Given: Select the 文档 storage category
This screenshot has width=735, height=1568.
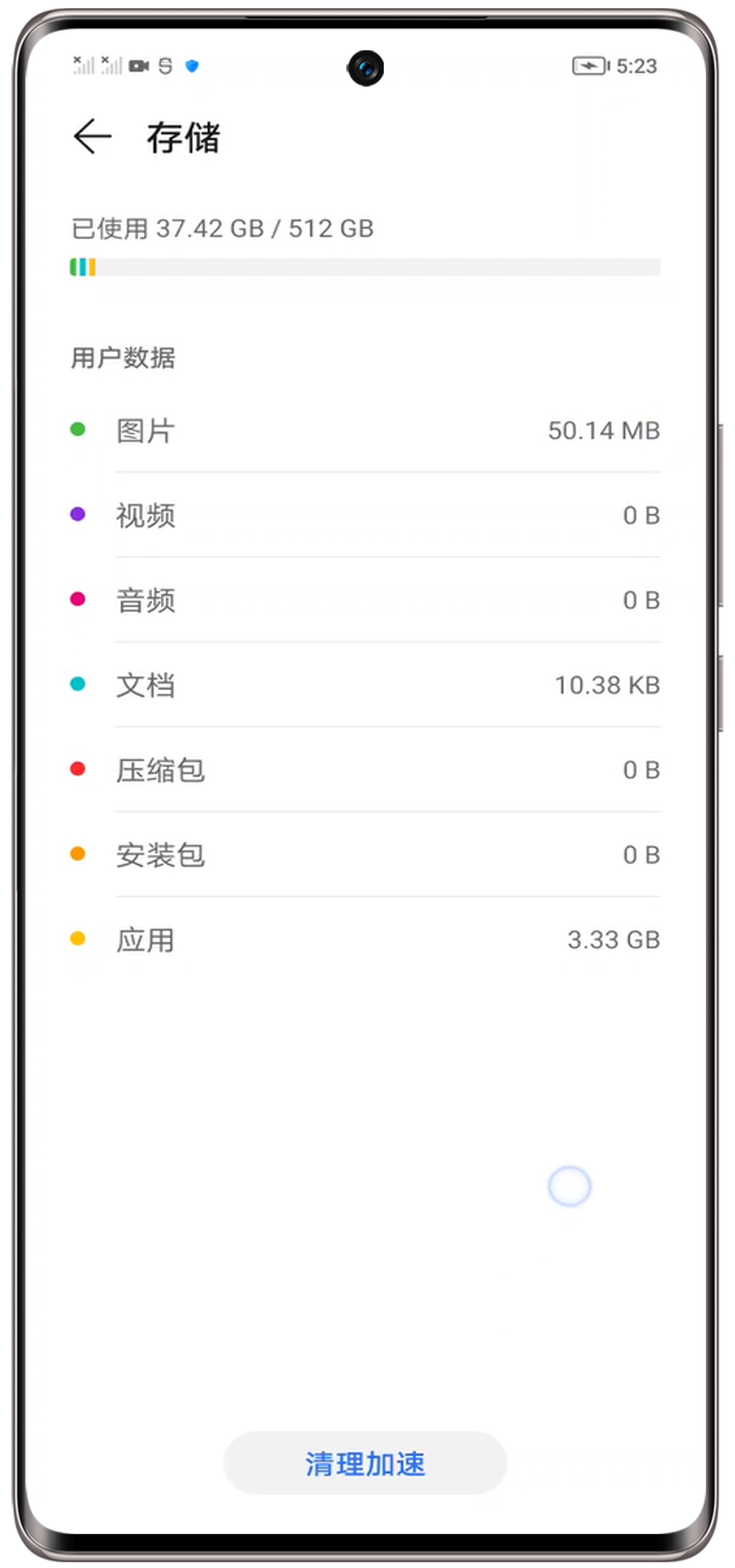Looking at the screenshot, I should [365, 685].
